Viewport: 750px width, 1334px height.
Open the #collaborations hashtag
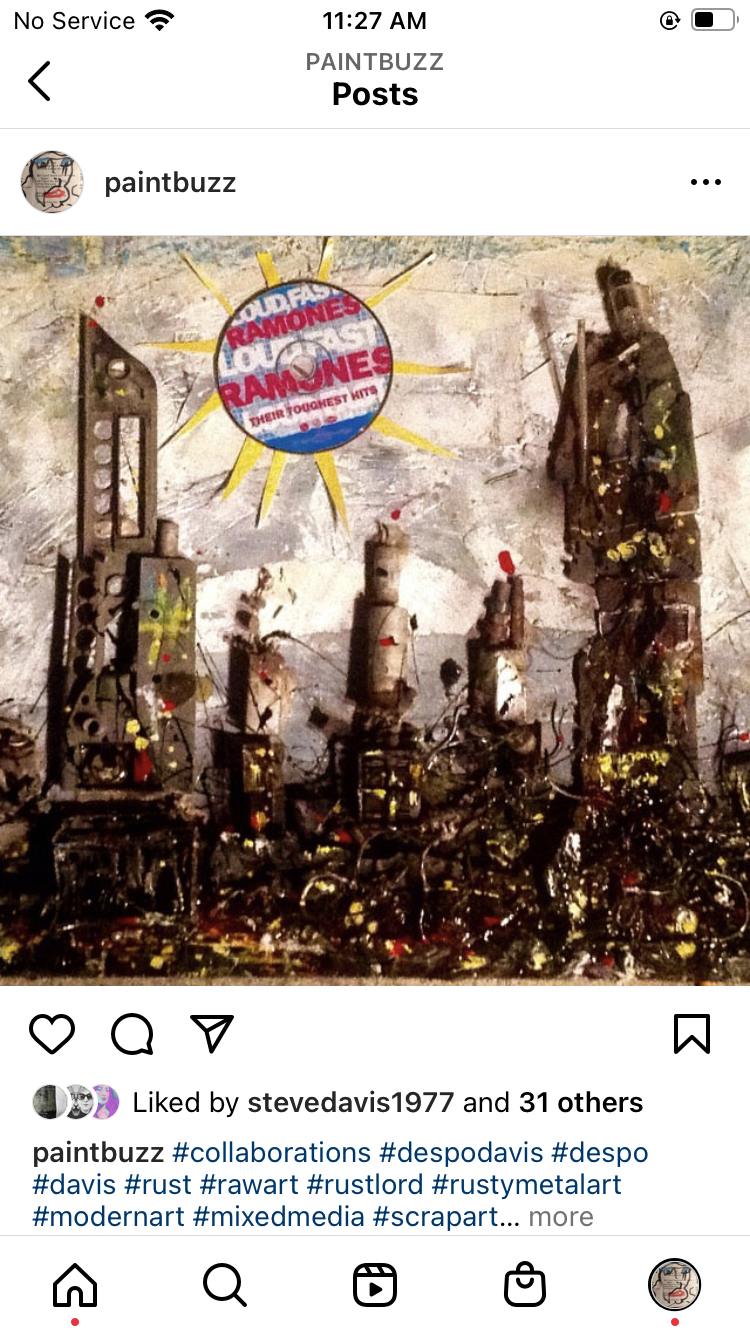point(271,1152)
